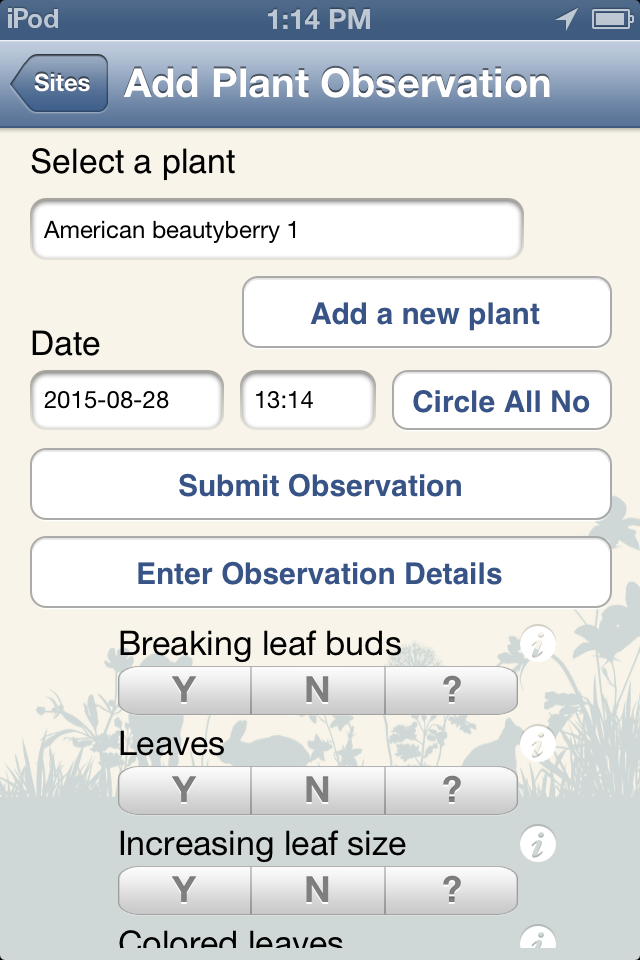Viewport: 640px width, 960px height.
Task: Set Leaves to uncertain (?)
Action: 451,790
